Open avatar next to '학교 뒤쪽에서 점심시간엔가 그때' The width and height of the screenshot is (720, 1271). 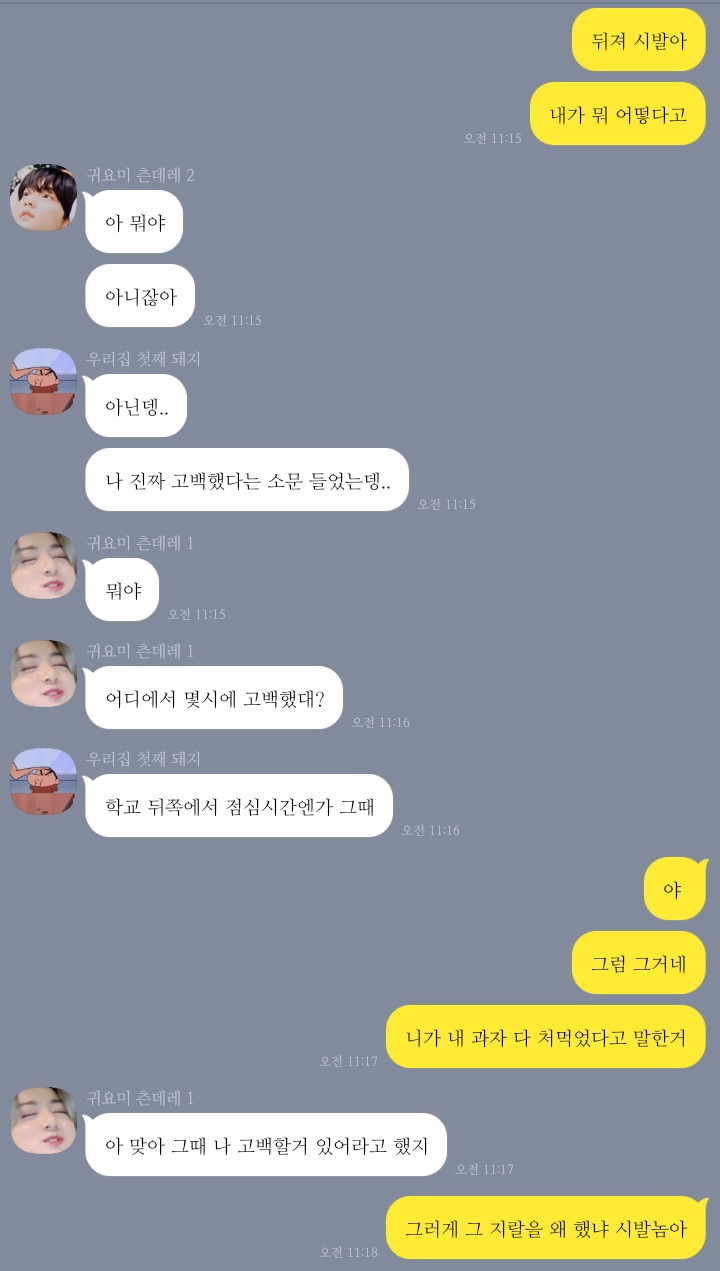(44, 781)
